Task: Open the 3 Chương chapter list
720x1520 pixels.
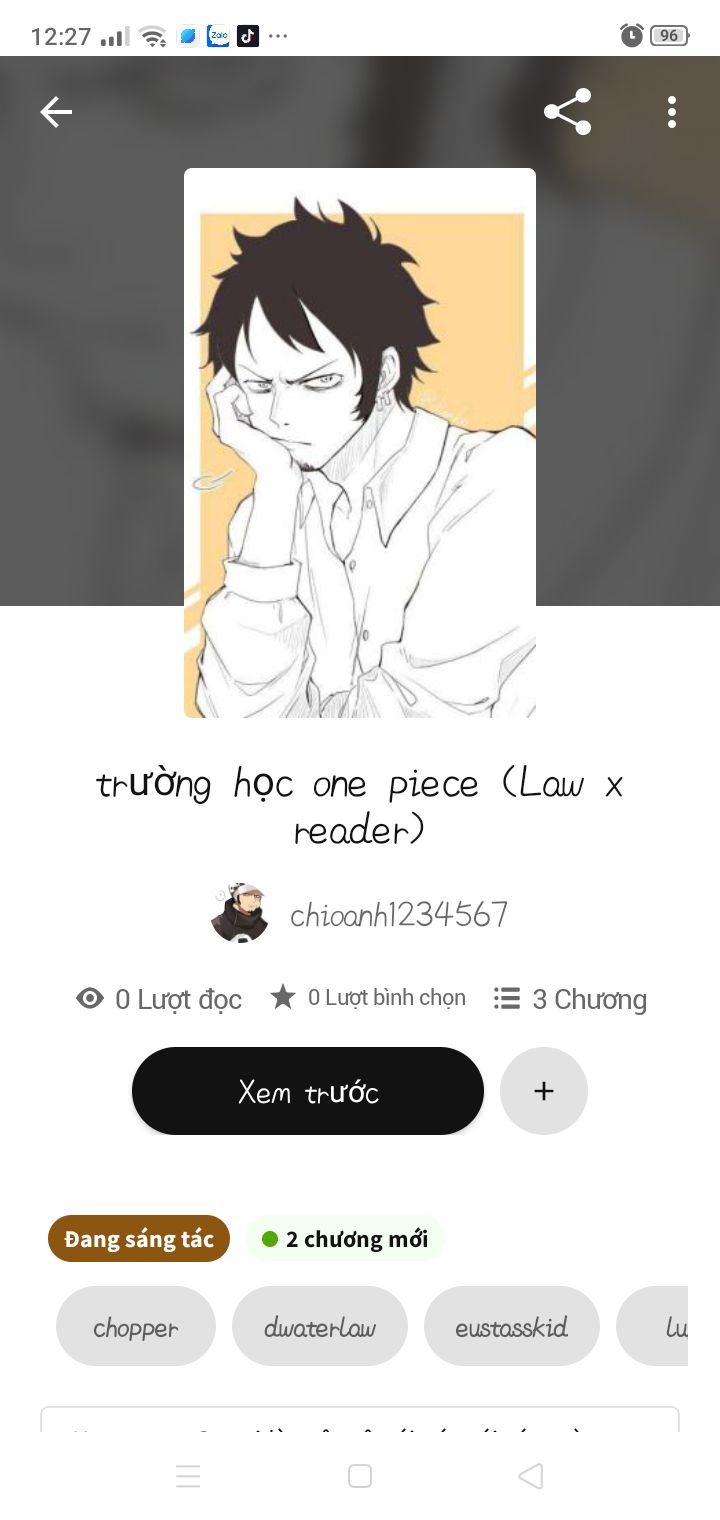Action: click(571, 999)
